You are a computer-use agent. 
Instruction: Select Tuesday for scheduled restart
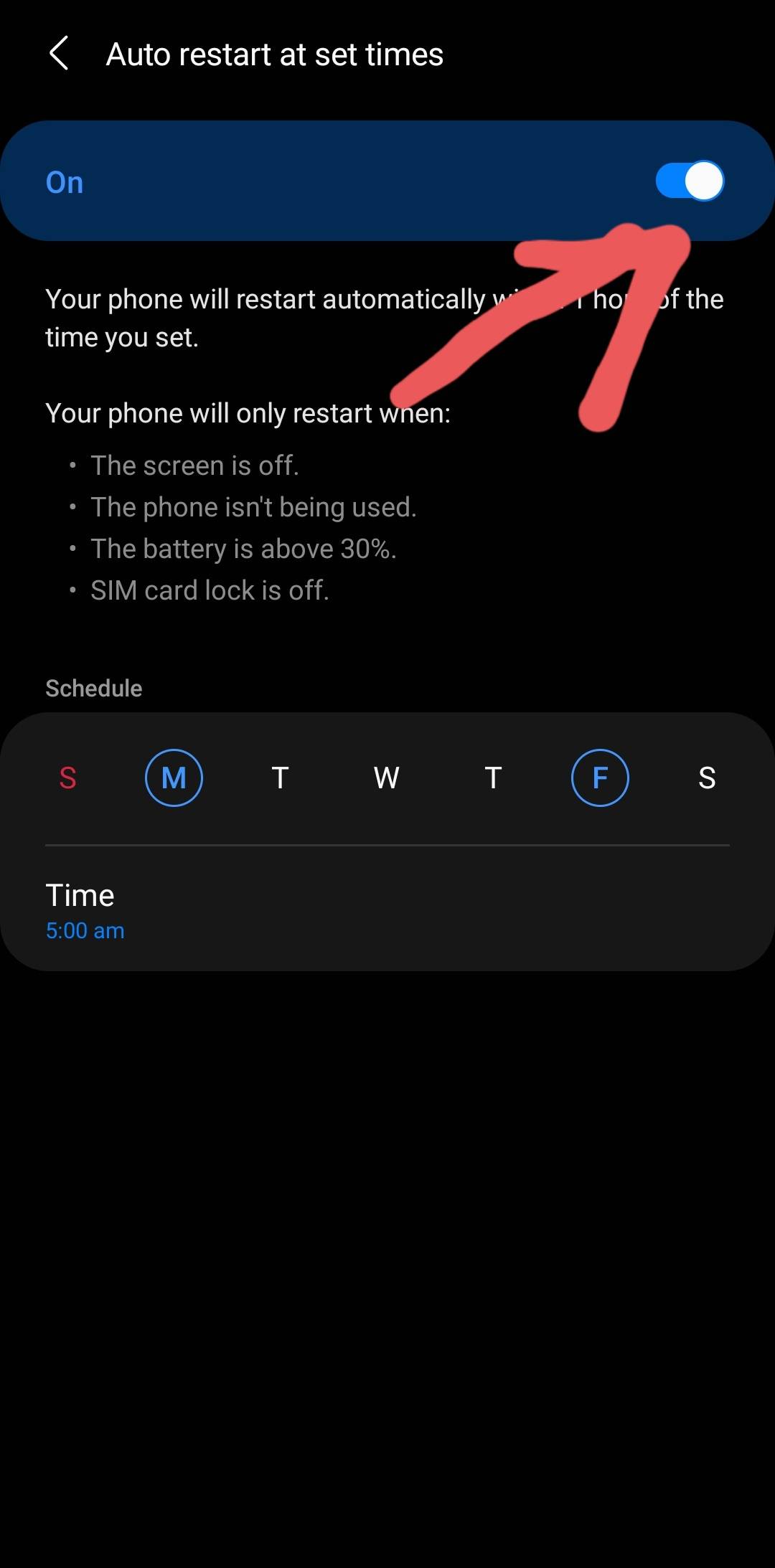[280, 778]
